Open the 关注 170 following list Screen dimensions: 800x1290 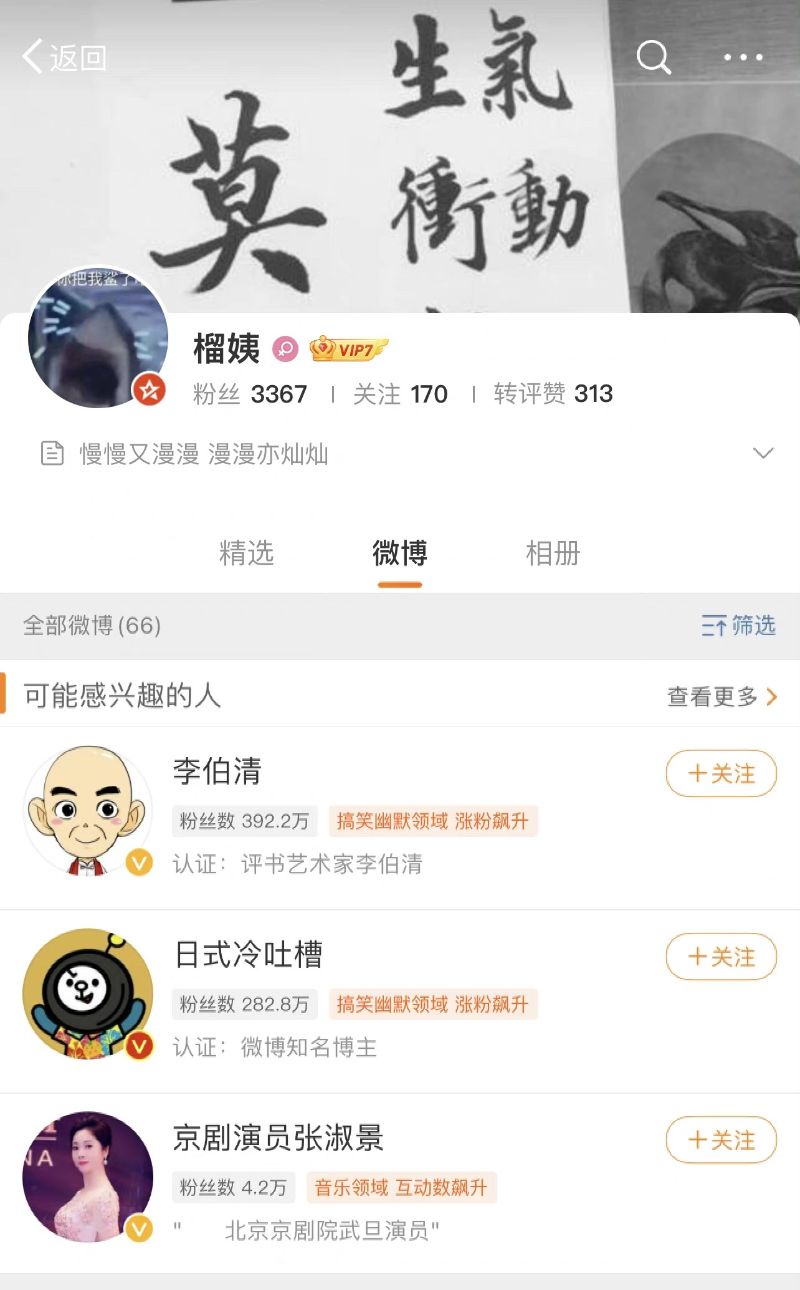(400, 394)
